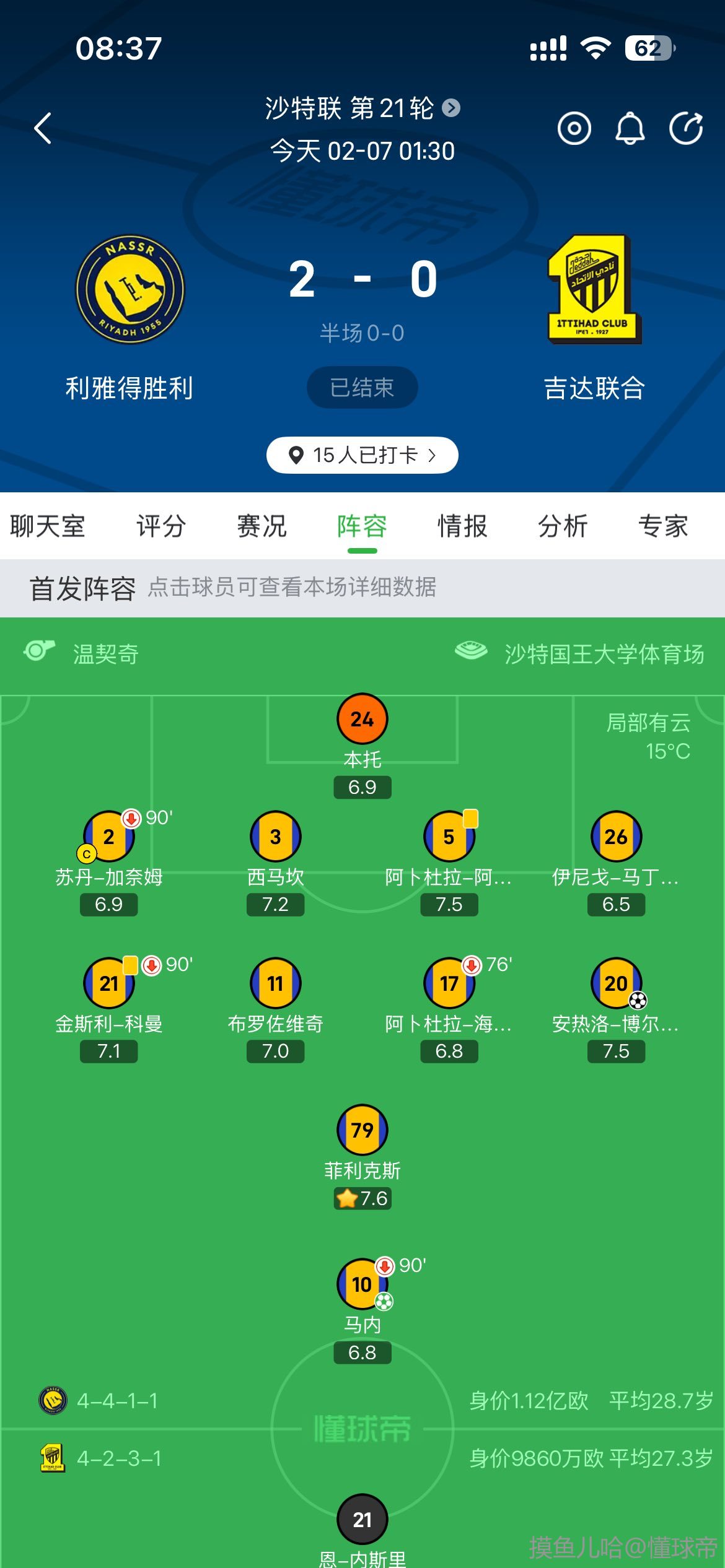Viewport: 725px width, 1568px height.
Task: Open the league round 沙特联 第21轮 link
Action: point(362,108)
